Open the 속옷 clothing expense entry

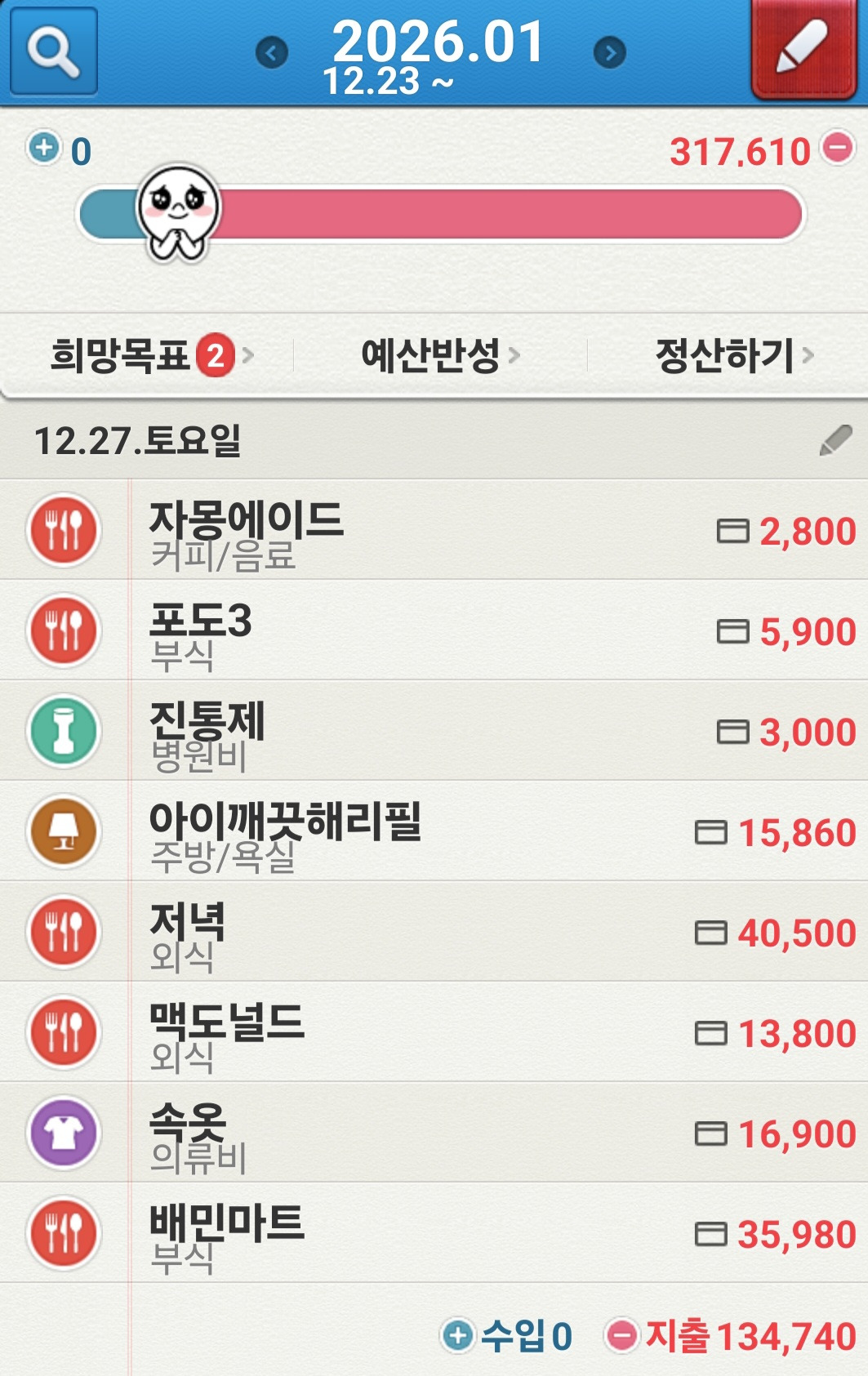pyautogui.click(x=433, y=1133)
